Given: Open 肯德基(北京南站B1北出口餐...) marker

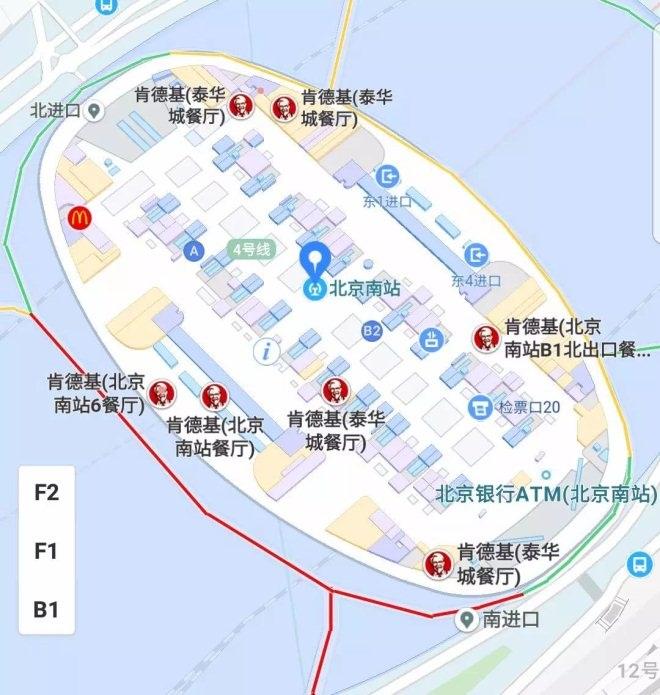Looking at the screenshot, I should tap(485, 339).
